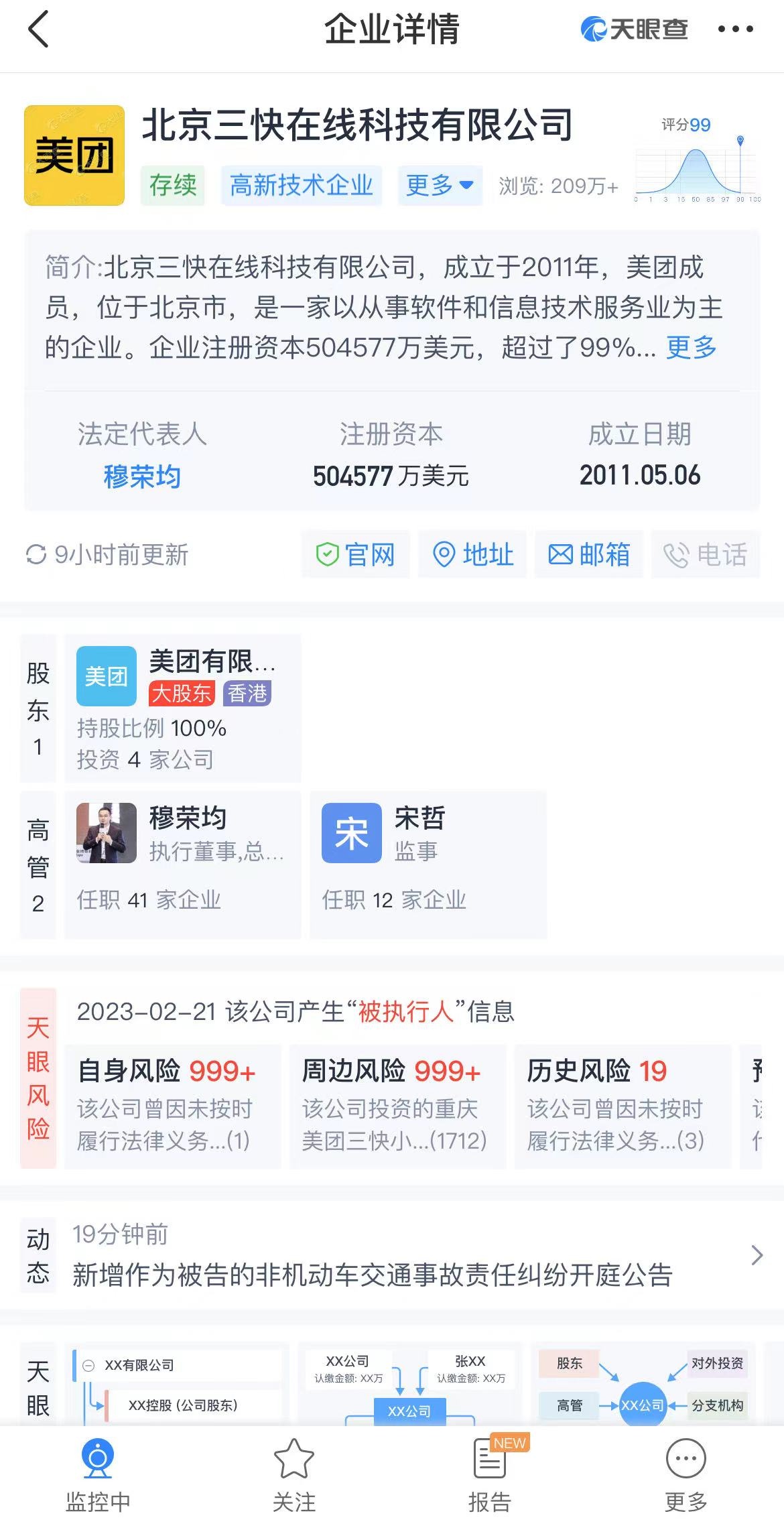The image size is (784, 1536).
Task: Open executive card for 穆荣均
Action: point(182,865)
